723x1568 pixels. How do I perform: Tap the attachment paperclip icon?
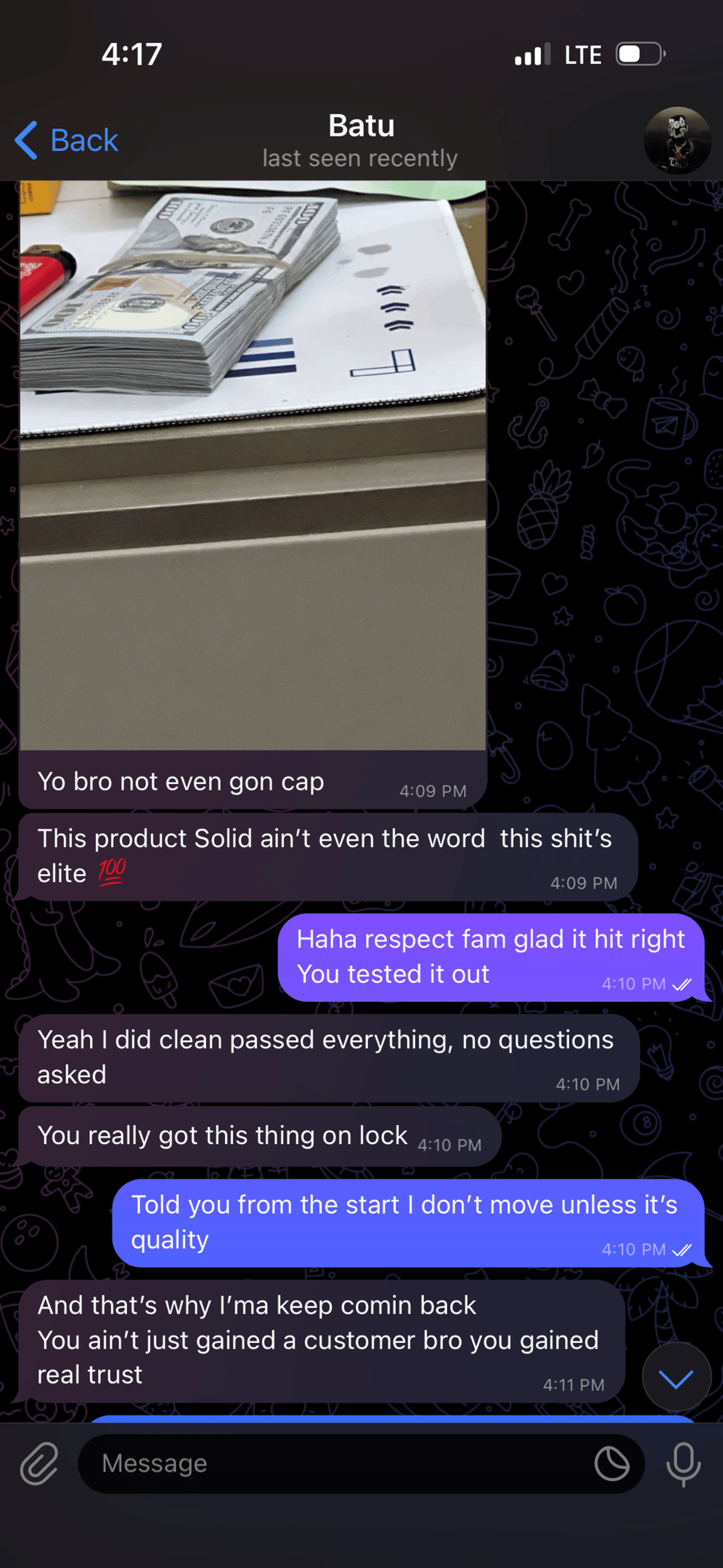(40, 1464)
